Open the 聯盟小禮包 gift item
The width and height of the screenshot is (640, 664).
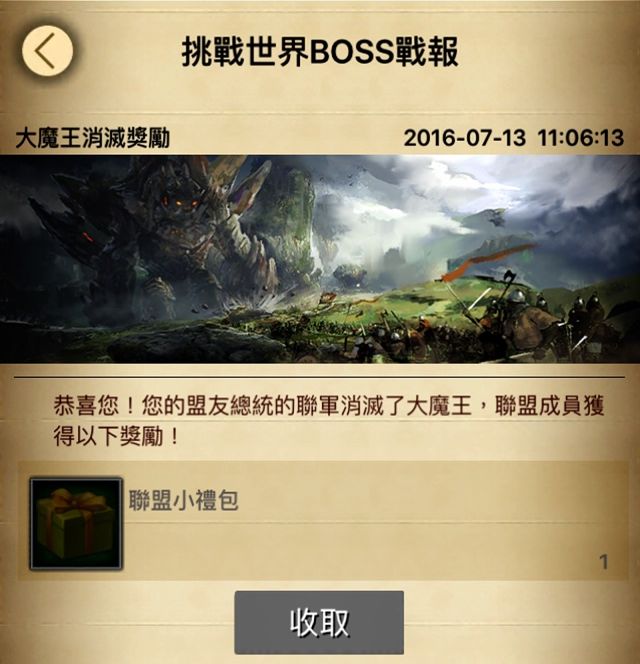tap(76, 523)
